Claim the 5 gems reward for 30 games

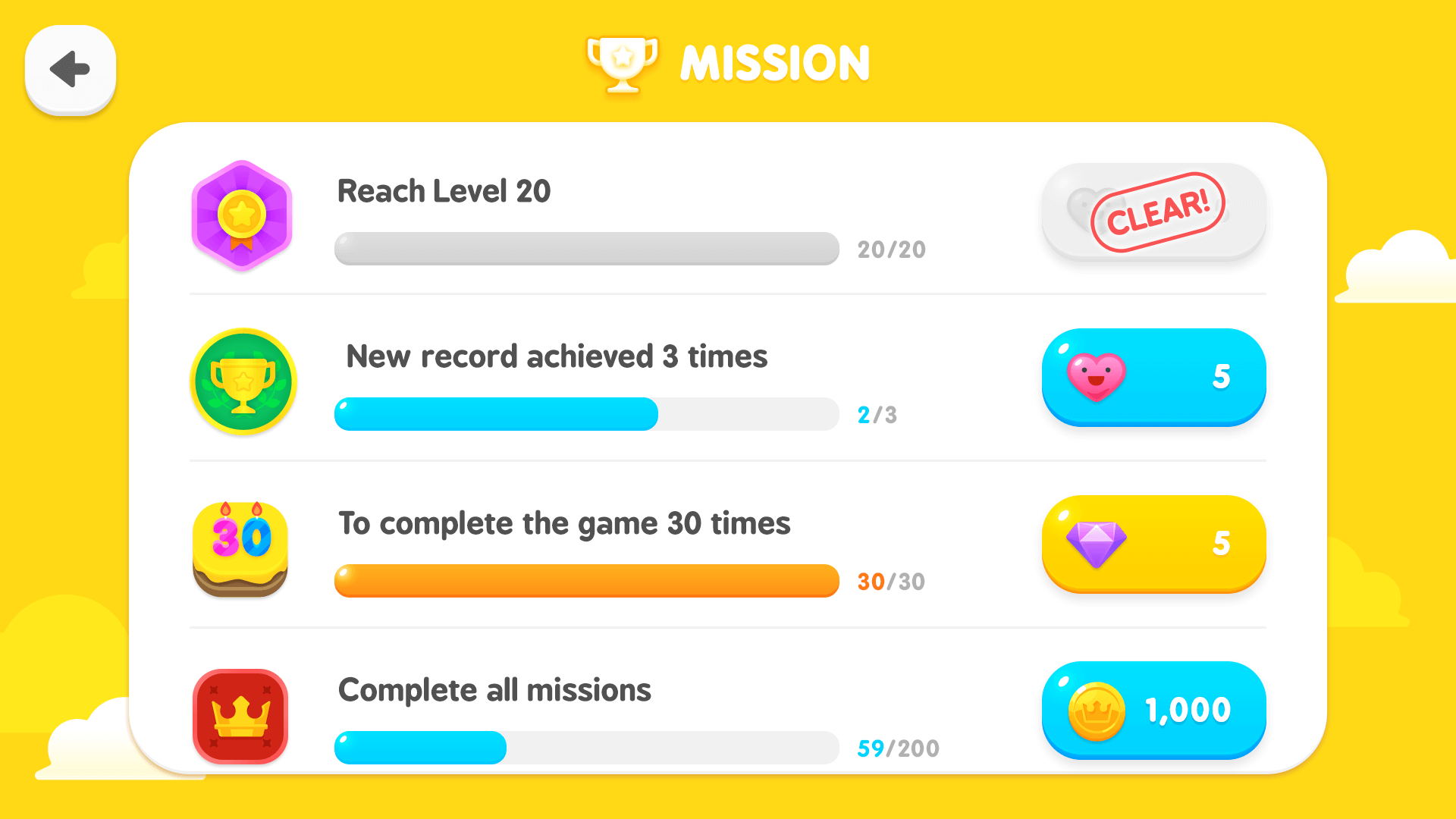(1153, 544)
